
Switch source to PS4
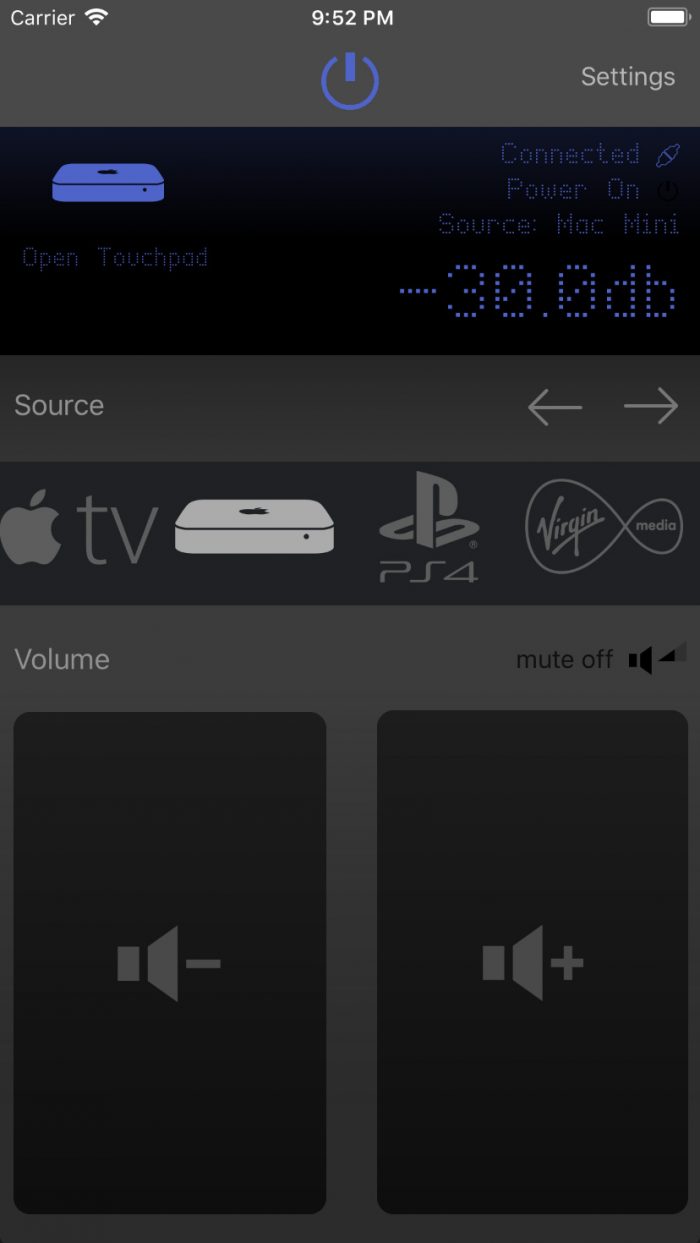pyautogui.click(x=429, y=528)
